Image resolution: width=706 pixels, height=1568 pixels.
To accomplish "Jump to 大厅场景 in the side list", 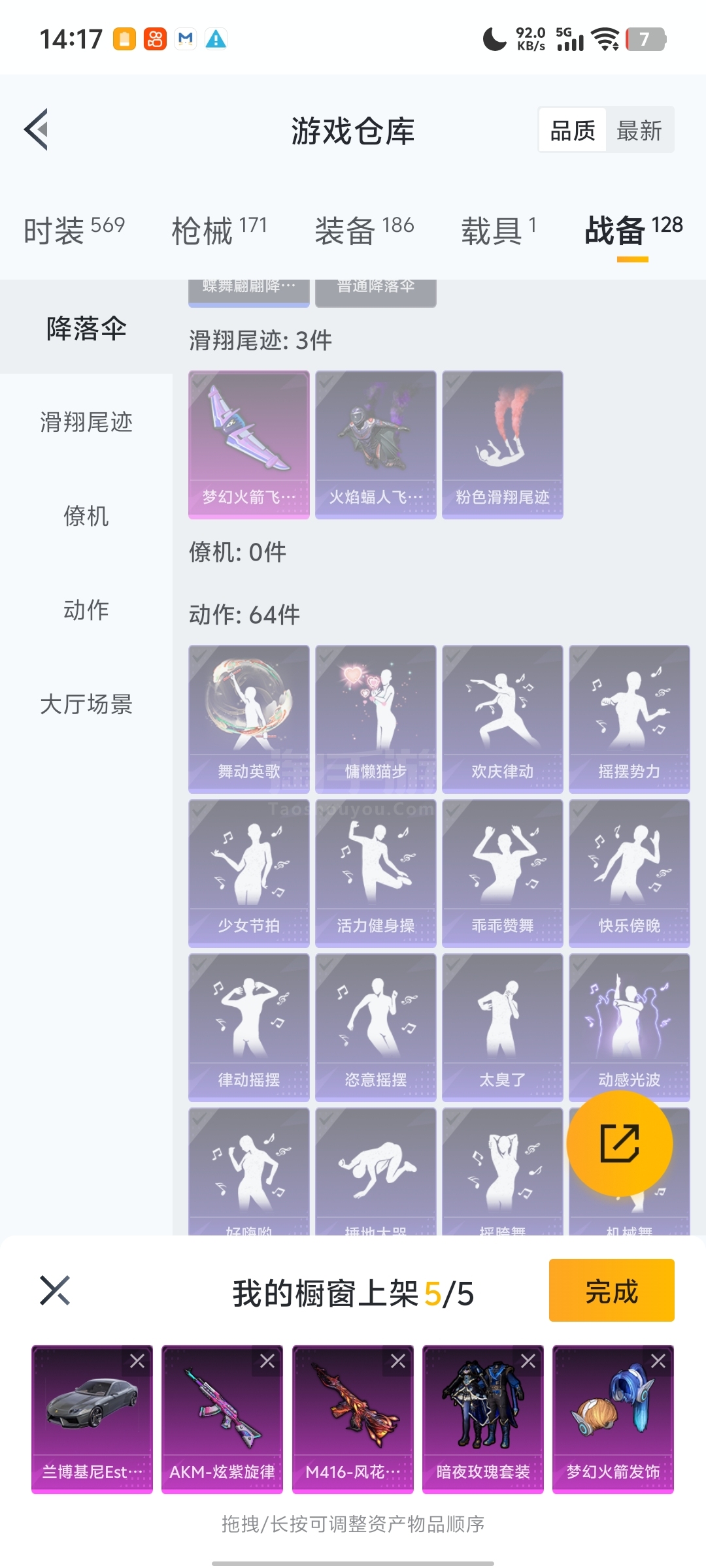I will click(x=86, y=704).
